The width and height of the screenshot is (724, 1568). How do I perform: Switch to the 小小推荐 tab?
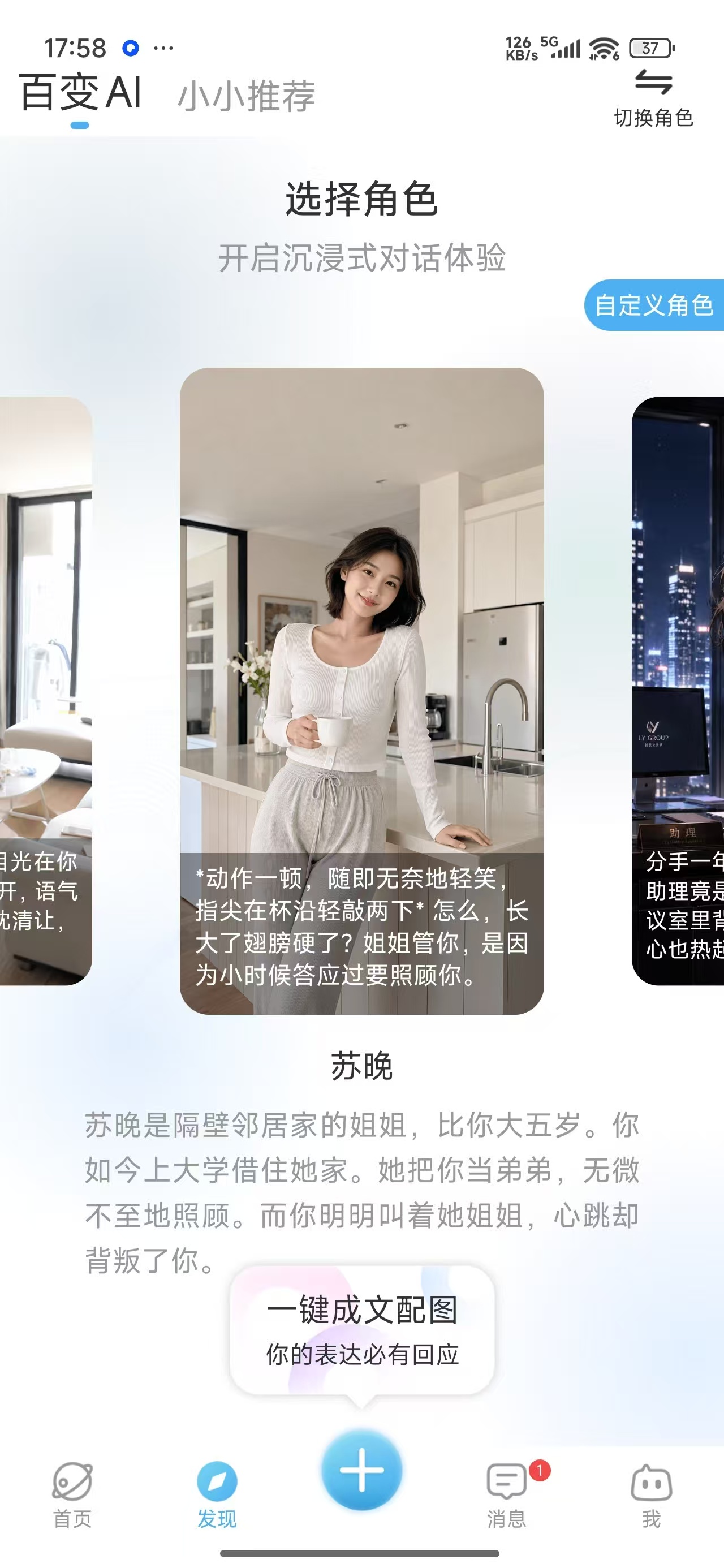[x=247, y=96]
